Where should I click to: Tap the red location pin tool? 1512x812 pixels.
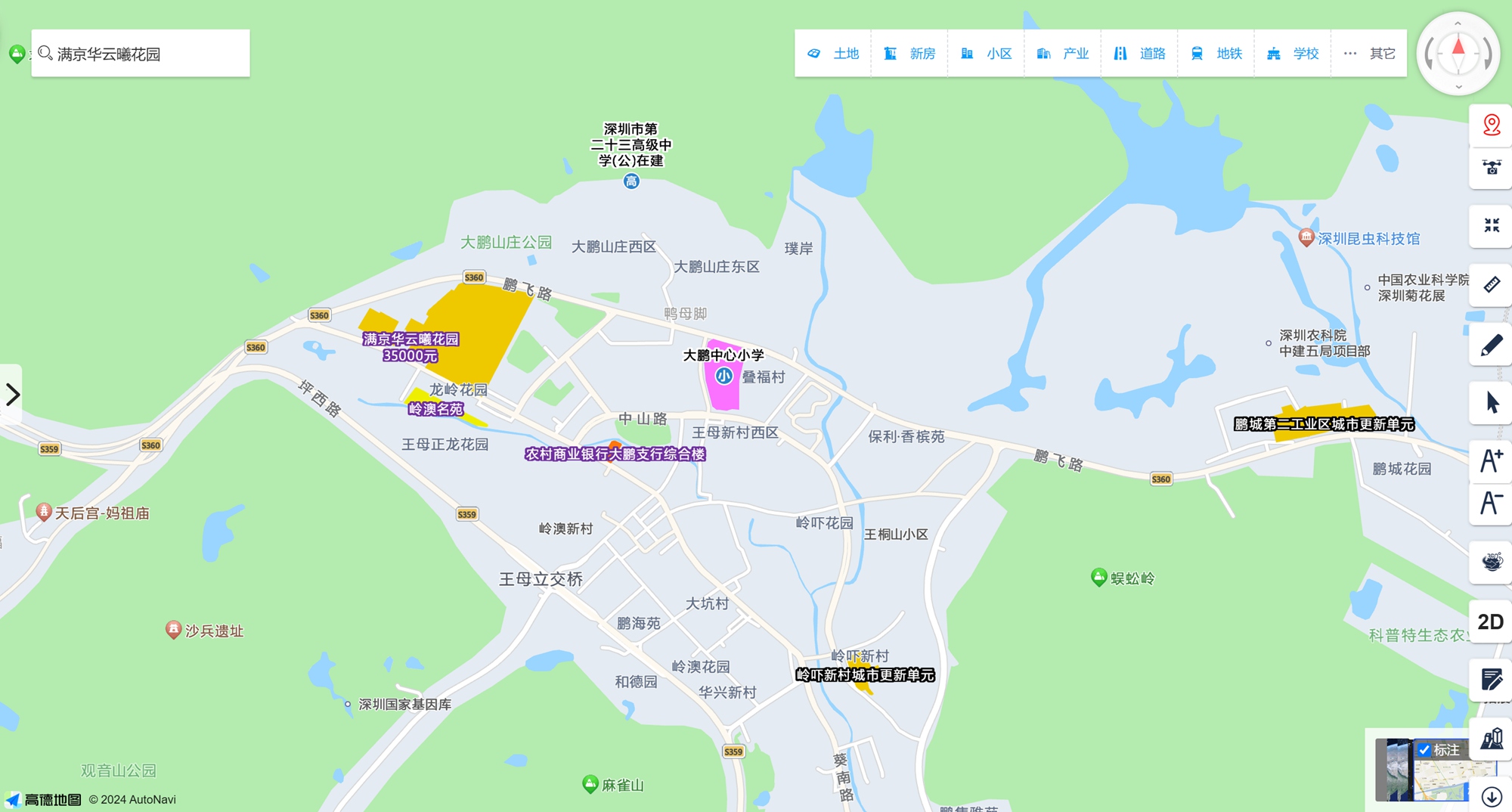pos(1491,125)
